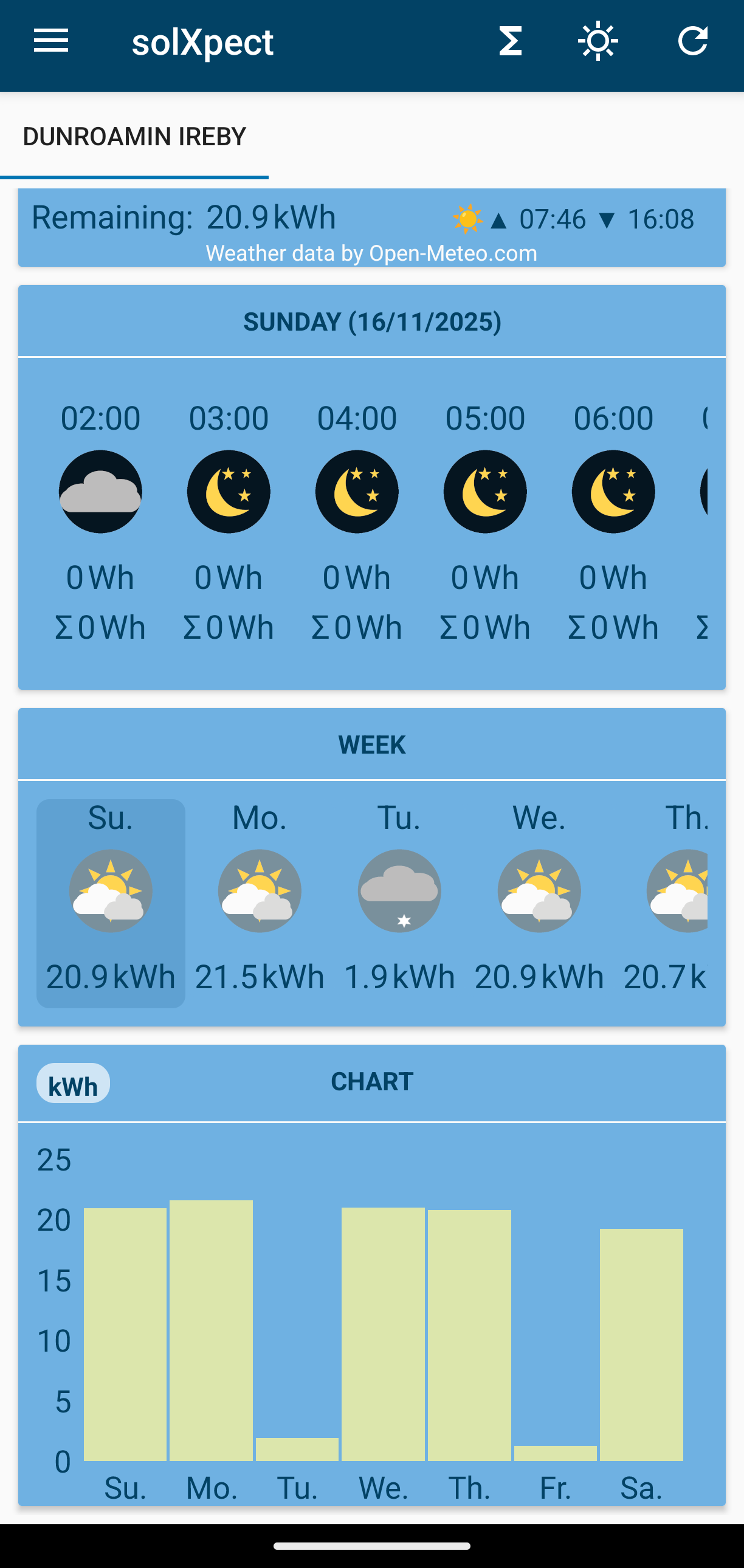Pick Thursday in the week forecast
744x1568 pixels.
click(676, 903)
